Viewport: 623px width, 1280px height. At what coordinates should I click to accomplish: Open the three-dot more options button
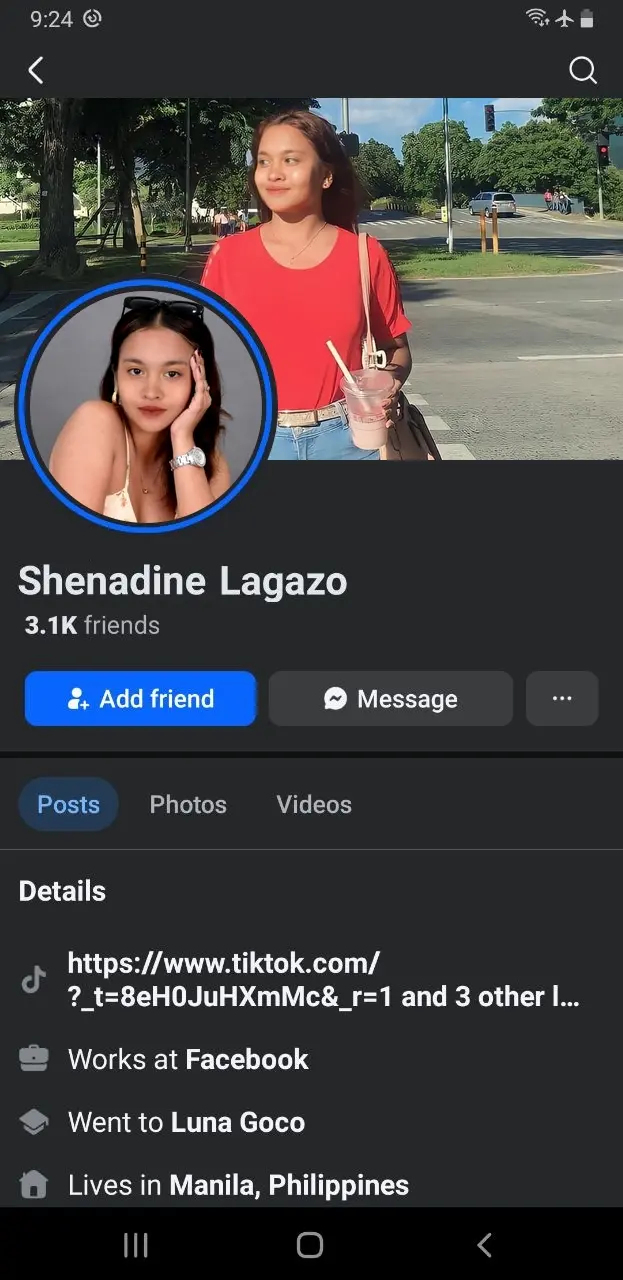(562, 698)
